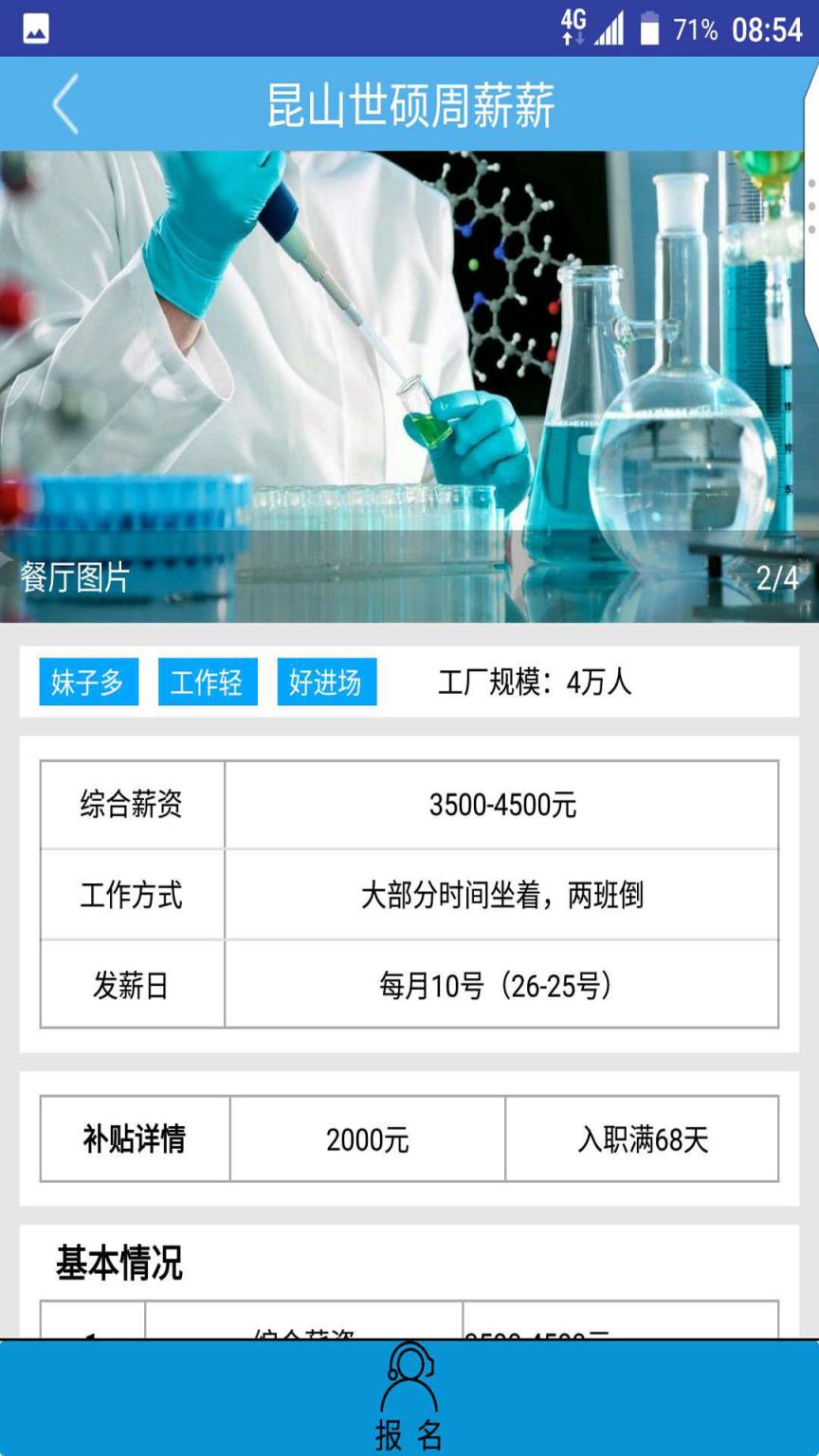Tap the clock showing 08:54
The width and height of the screenshot is (819, 1456).
766,27
